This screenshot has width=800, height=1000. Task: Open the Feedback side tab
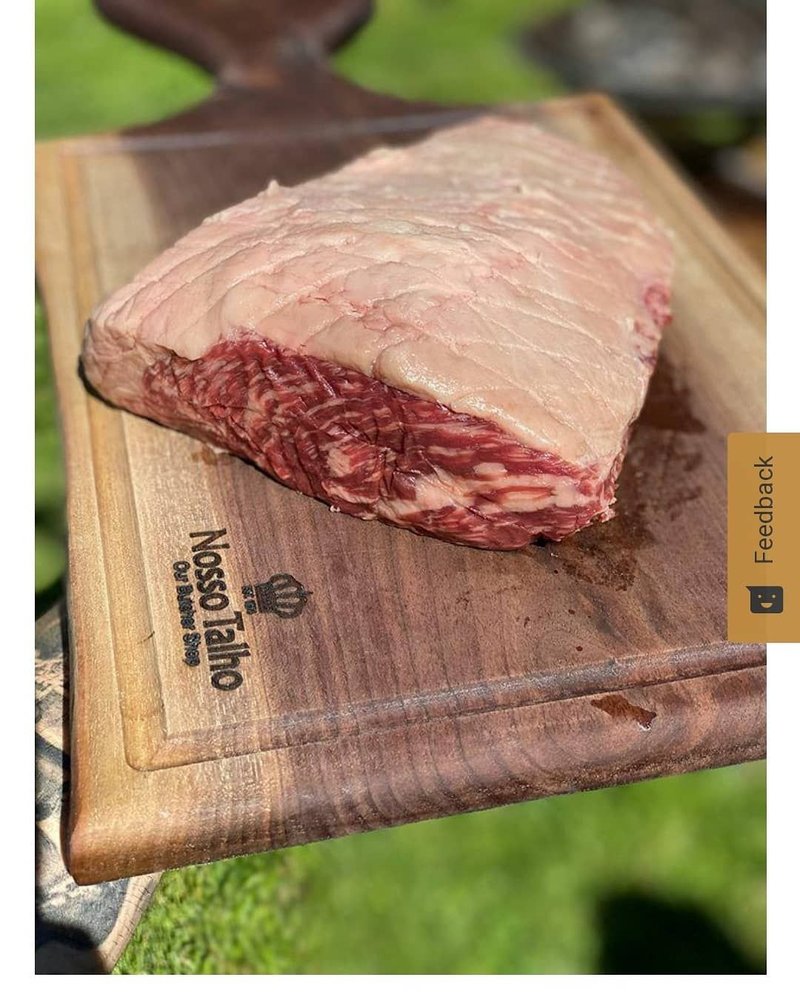tap(763, 536)
